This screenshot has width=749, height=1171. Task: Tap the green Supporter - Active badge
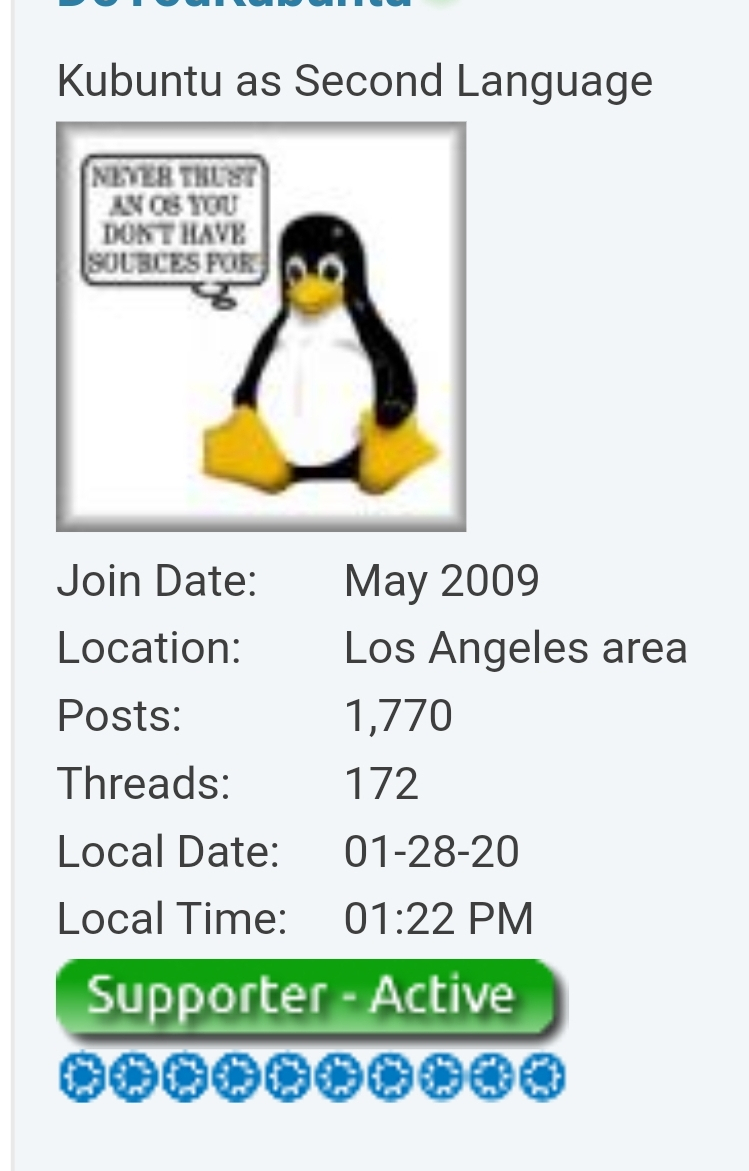point(309,997)
